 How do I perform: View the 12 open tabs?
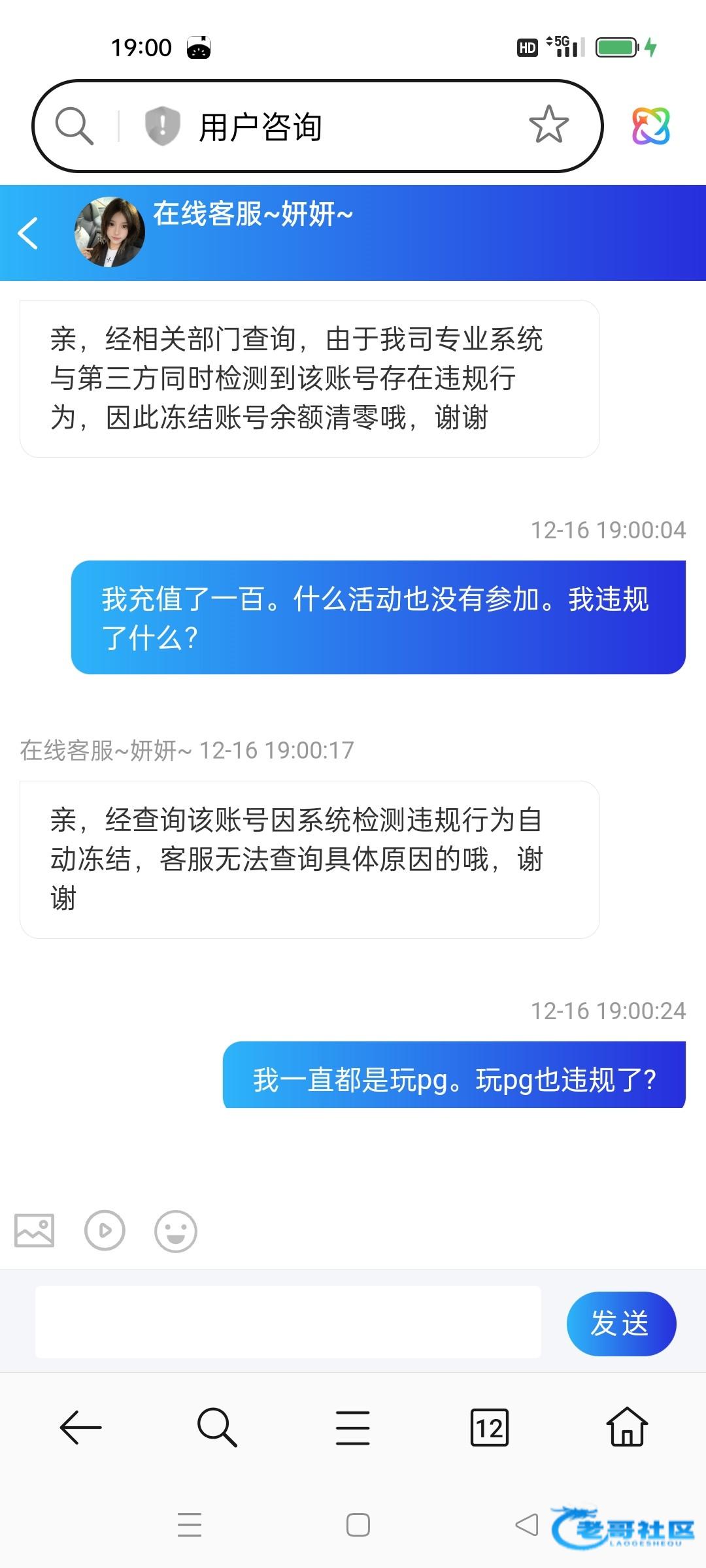[x=489, y=1428]
